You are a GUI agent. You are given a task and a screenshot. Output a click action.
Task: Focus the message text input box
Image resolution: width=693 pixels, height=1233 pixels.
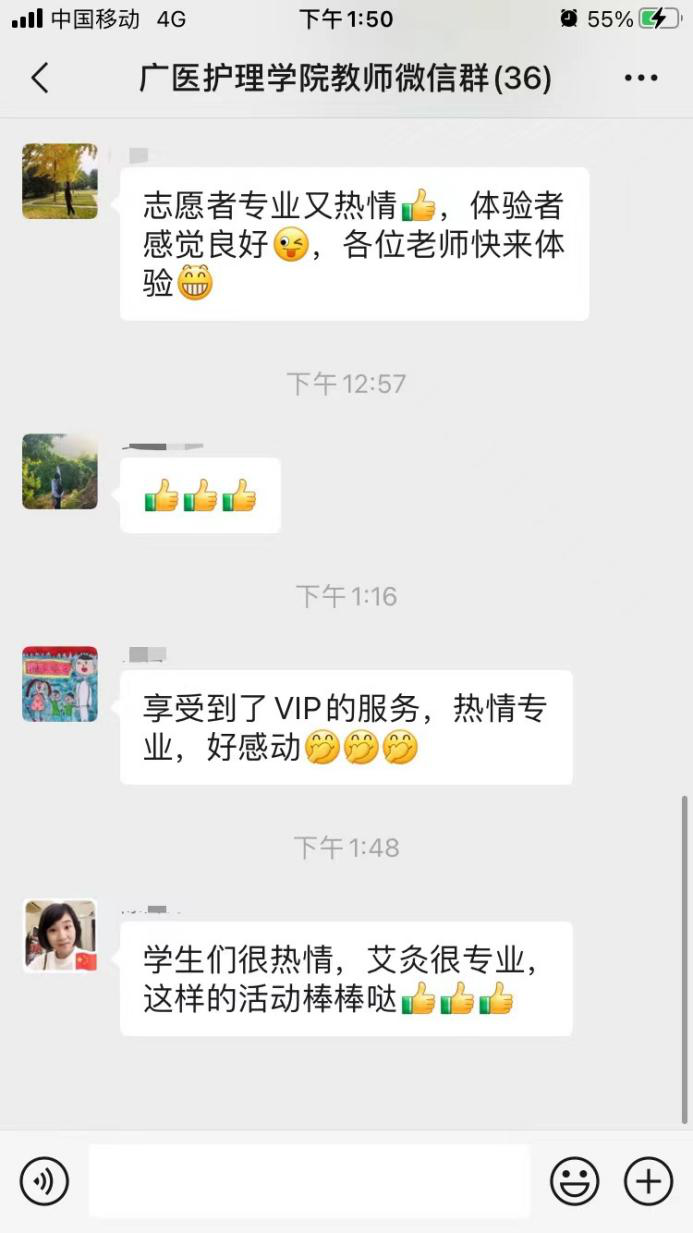point(309,1181)
